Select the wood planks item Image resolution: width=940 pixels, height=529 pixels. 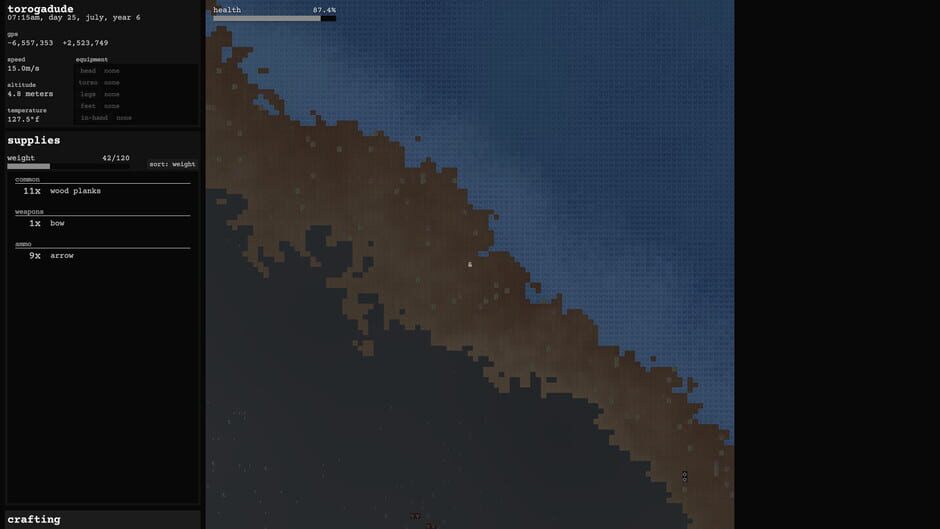coord(75,191)
